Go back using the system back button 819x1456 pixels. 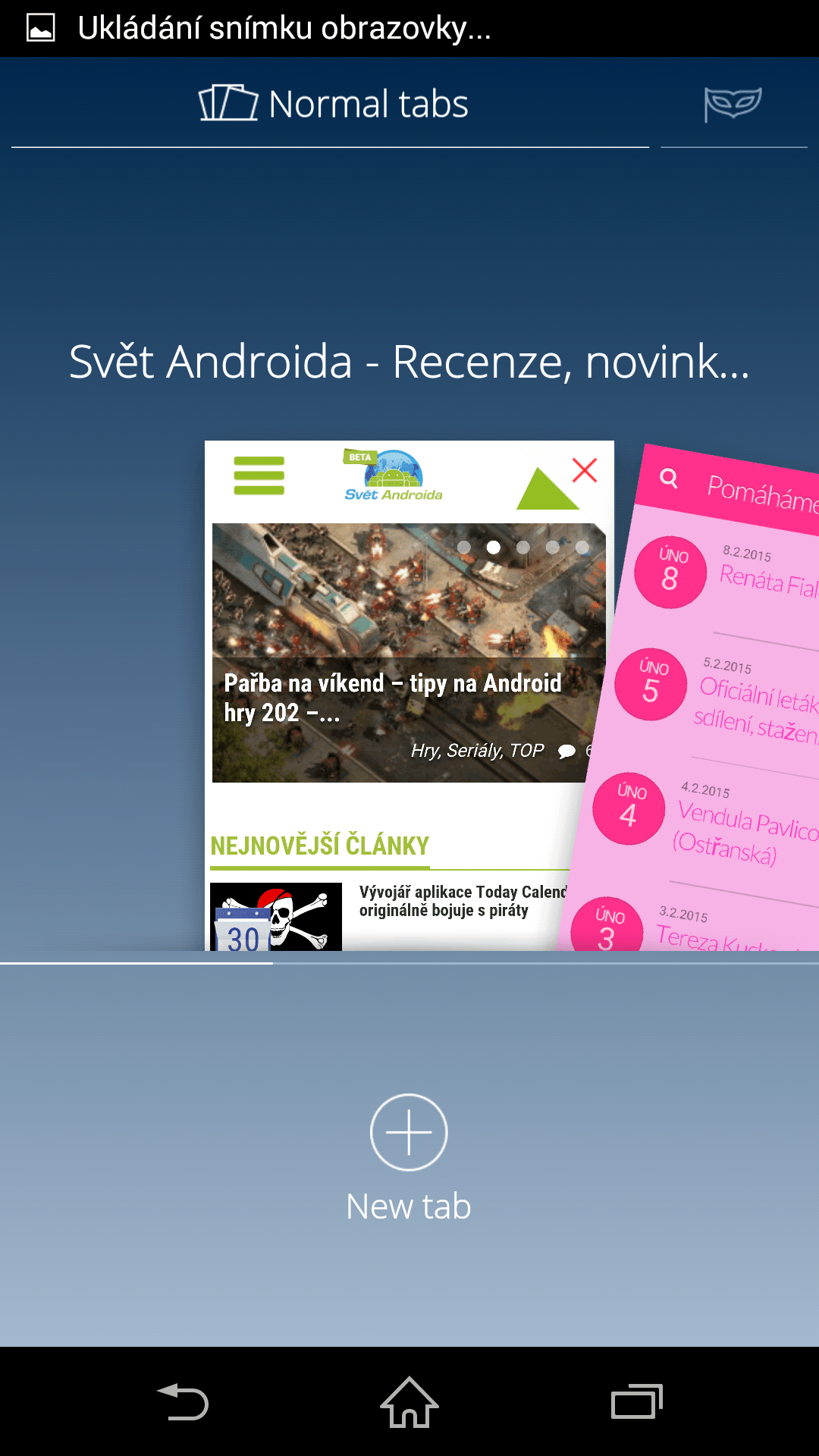(x=183, y=1402)
